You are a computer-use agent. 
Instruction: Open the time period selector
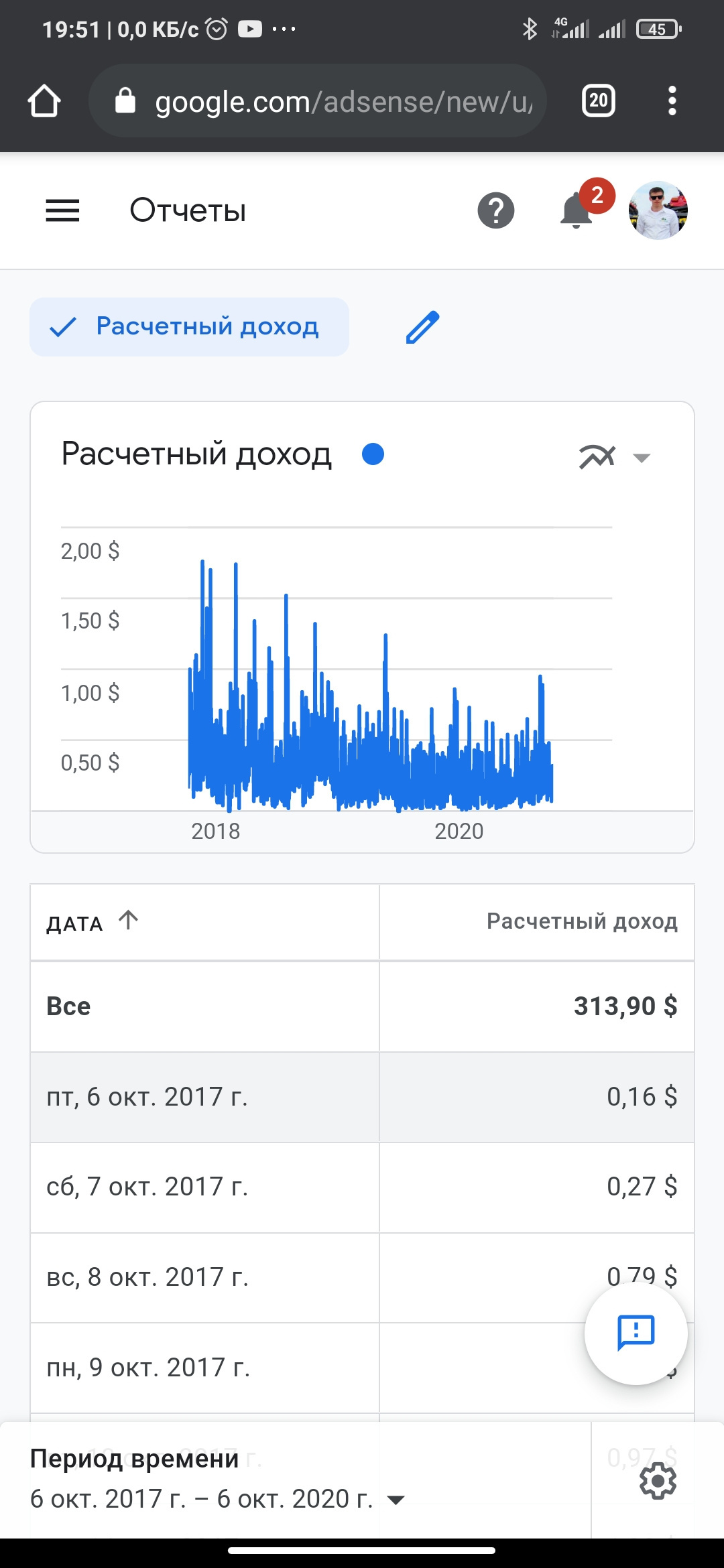218,1480
